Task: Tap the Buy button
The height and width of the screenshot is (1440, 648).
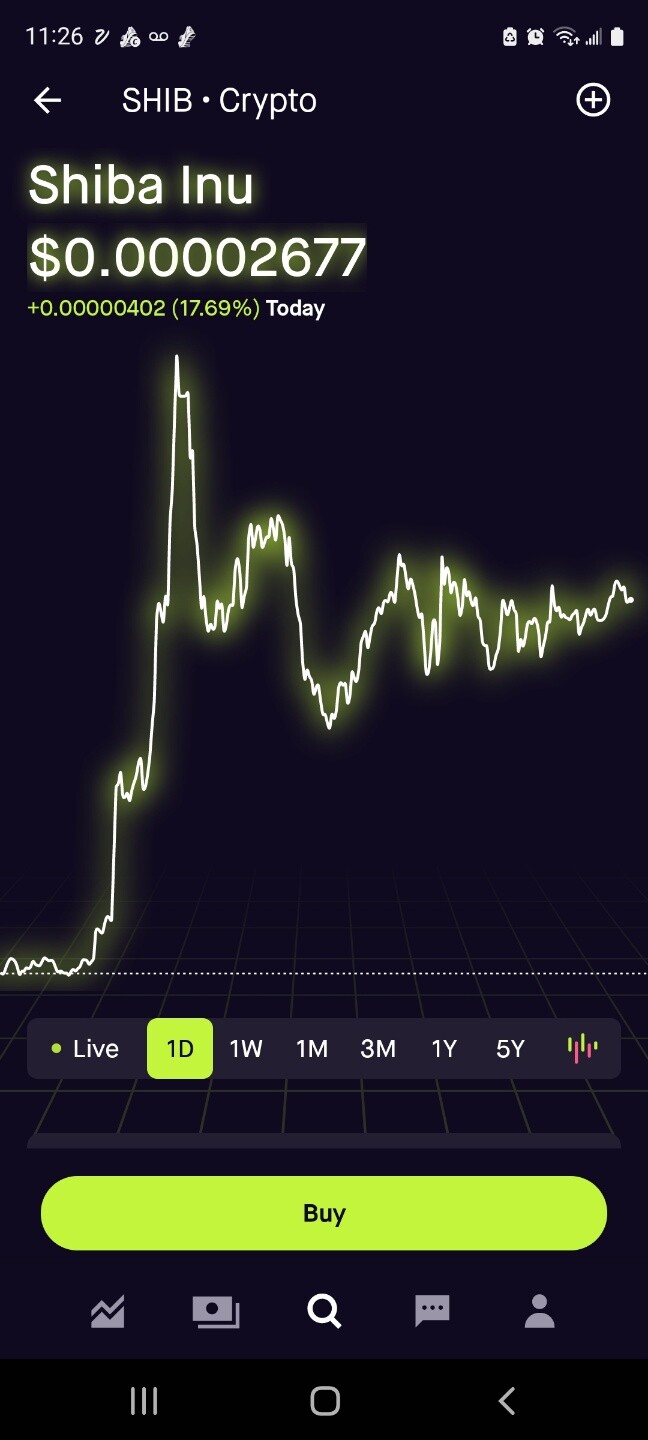Action: [324, 1213]
